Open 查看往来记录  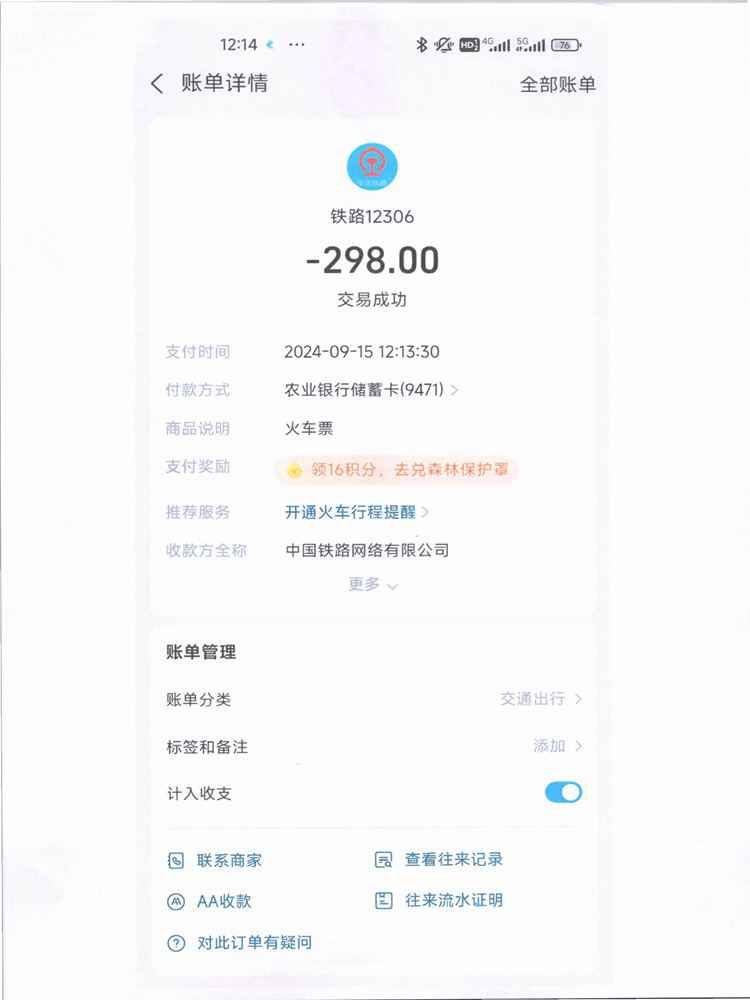(x=440, y=860)
